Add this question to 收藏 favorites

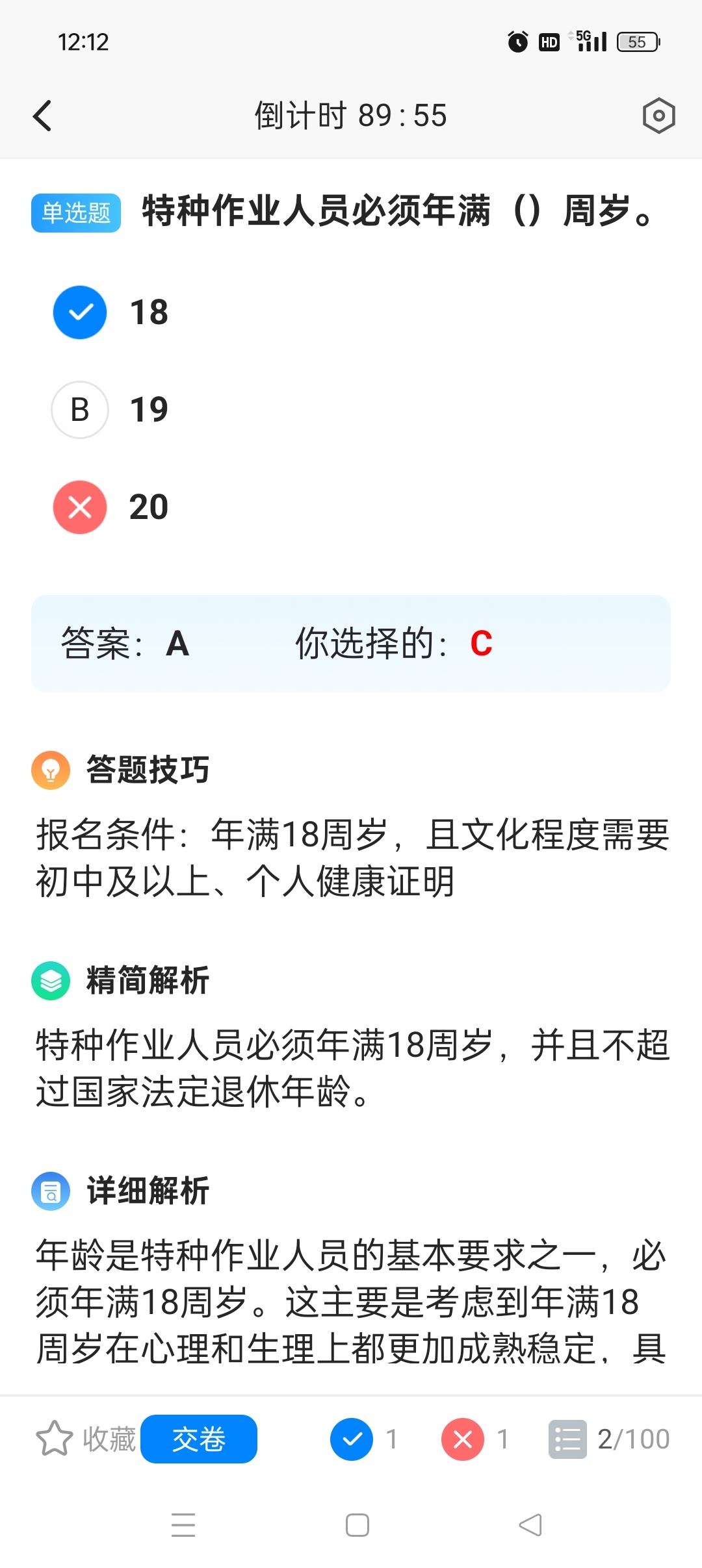(86, 1439)
